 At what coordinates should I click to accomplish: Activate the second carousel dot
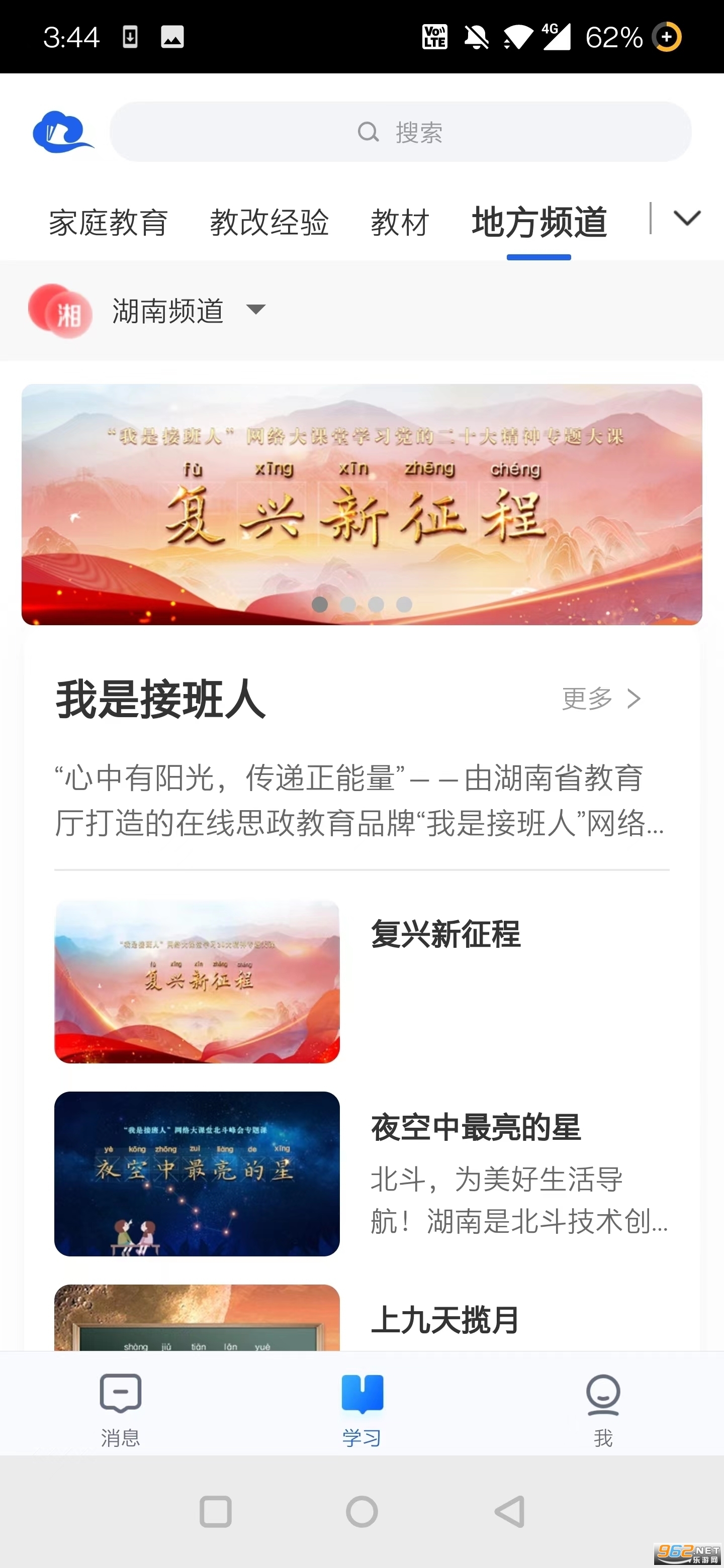[x=349, y=605]
